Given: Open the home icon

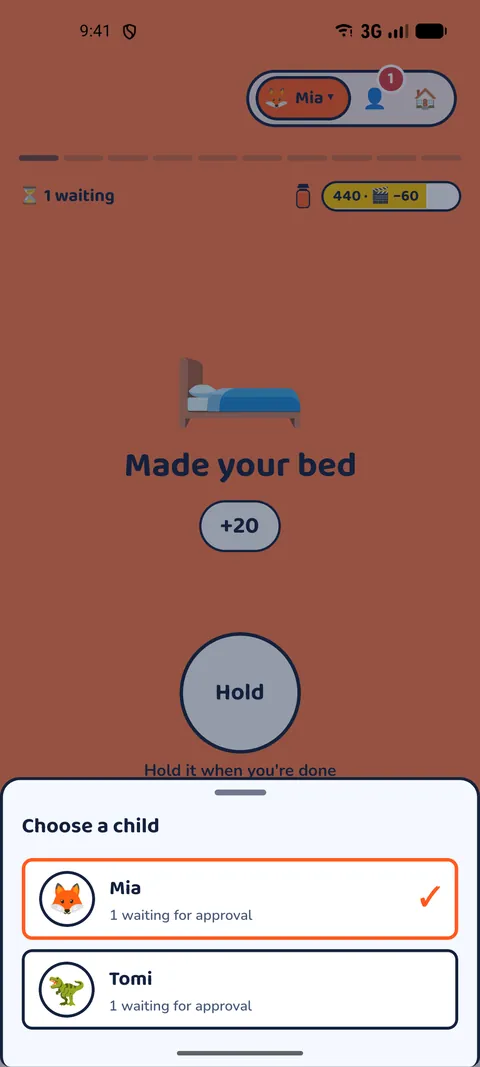Looking at the screenshot, I should tap(426, 99).
